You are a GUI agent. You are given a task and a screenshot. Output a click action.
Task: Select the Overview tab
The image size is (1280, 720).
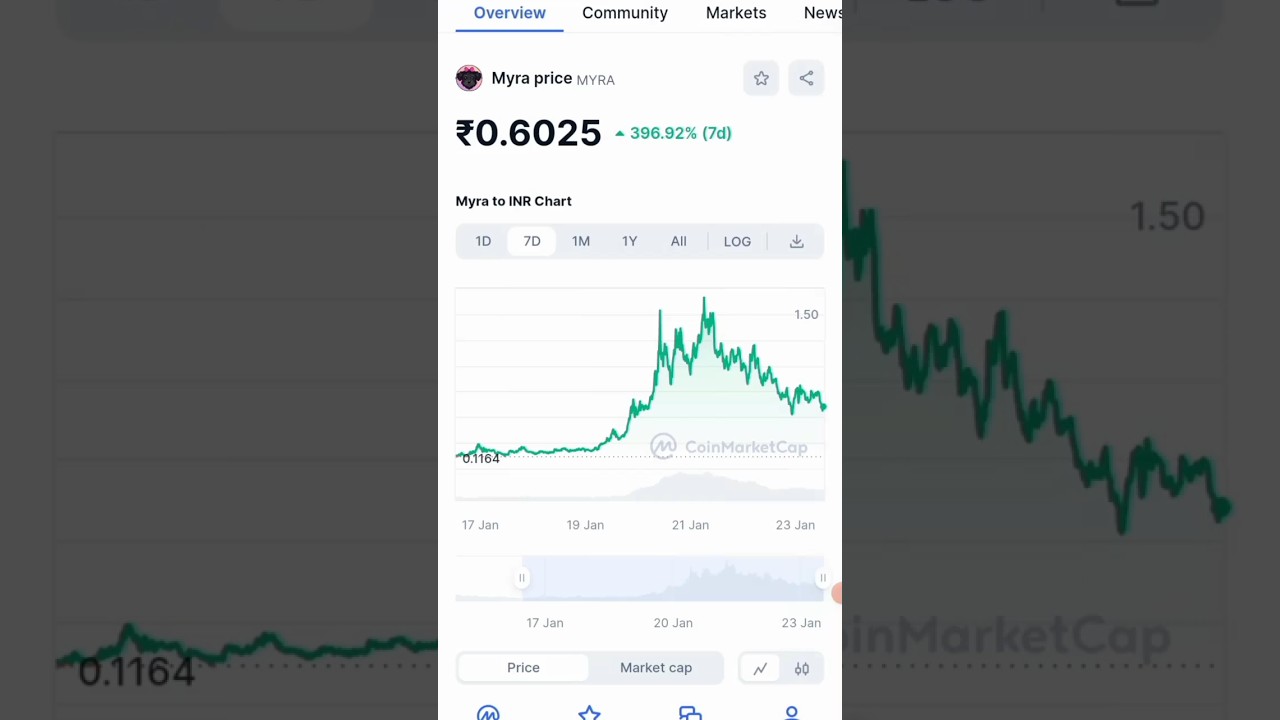pos(509,13)
